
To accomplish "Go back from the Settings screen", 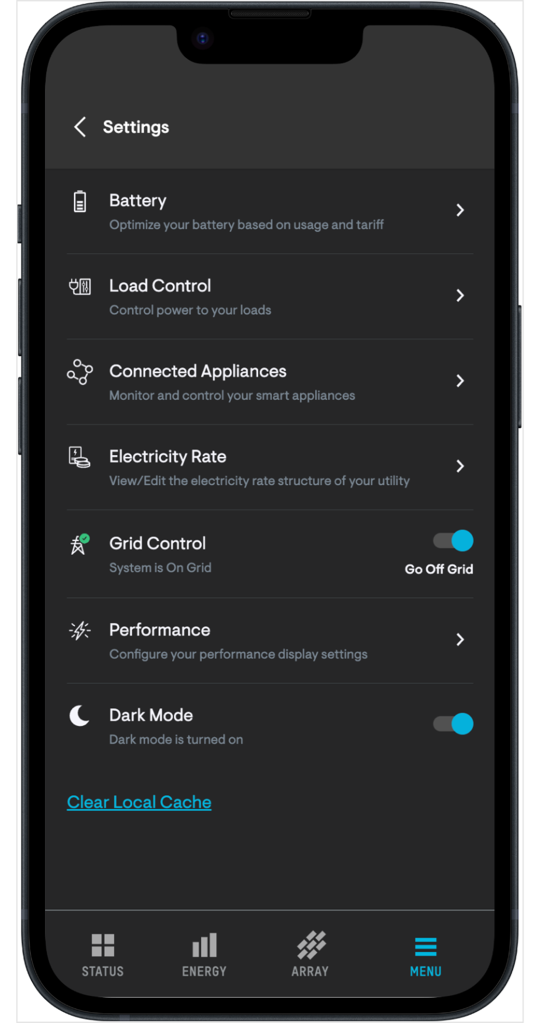I will 80,127.
